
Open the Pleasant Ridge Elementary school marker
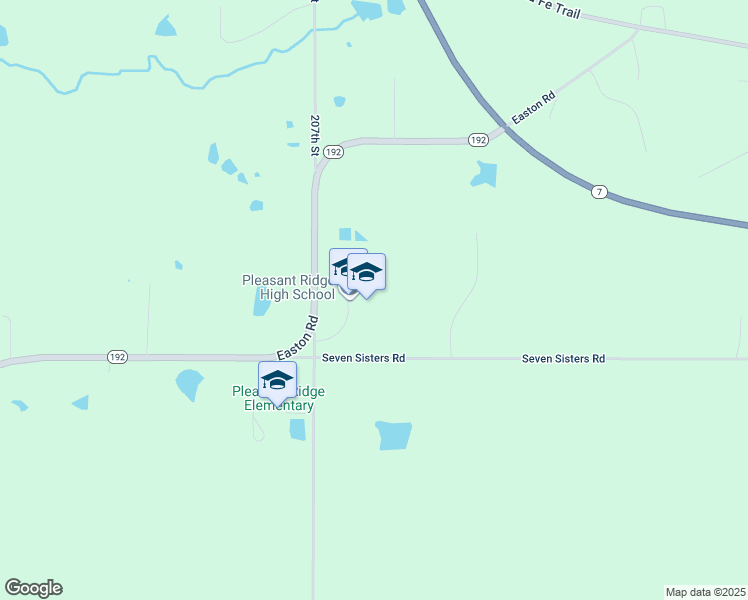coord(277,380)
